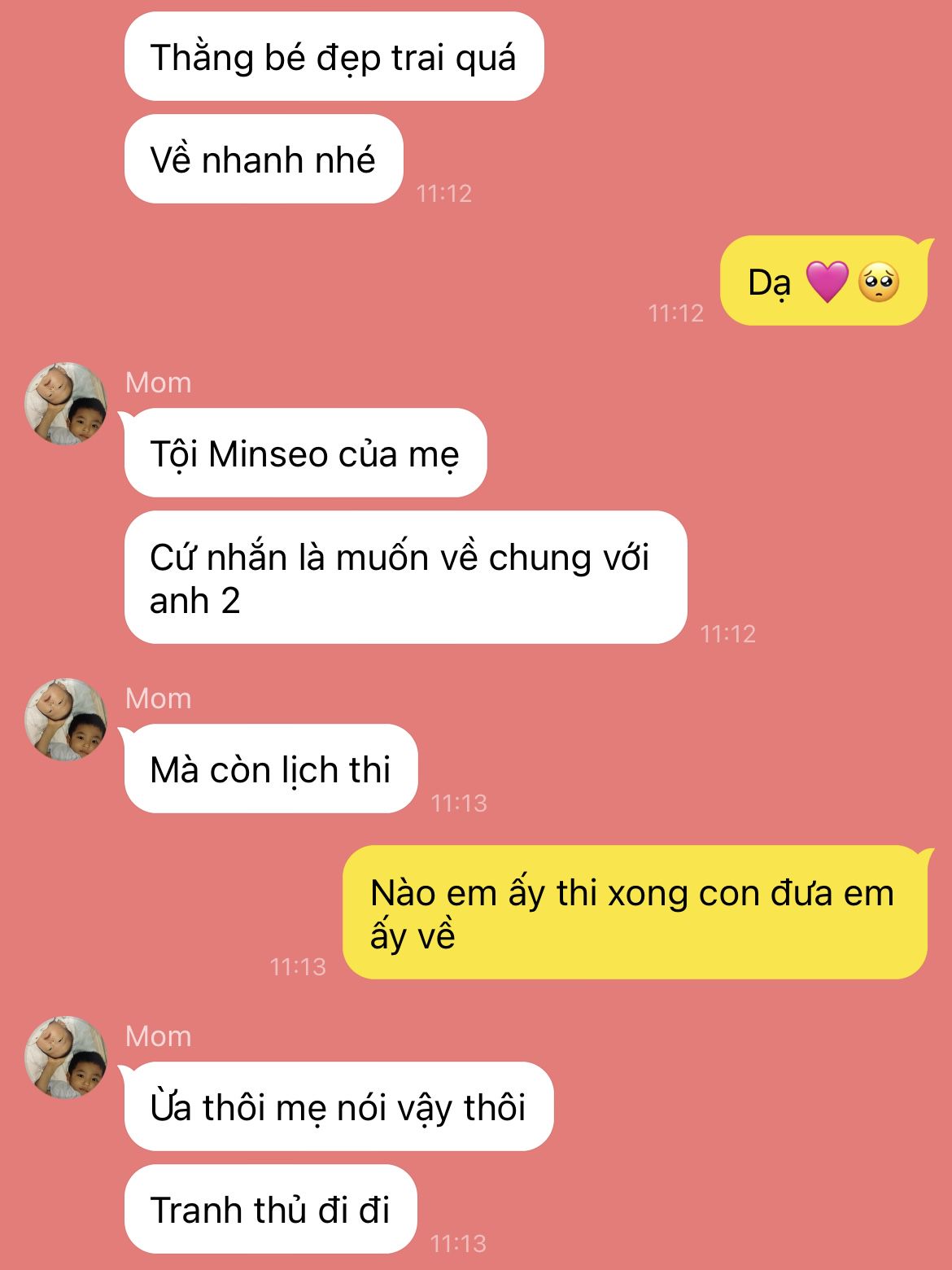Tap Mom's avatar next to "Ừa thôi mẹ nói vậy thôi"
The image size is (952, 1270).
(66, 1058)
